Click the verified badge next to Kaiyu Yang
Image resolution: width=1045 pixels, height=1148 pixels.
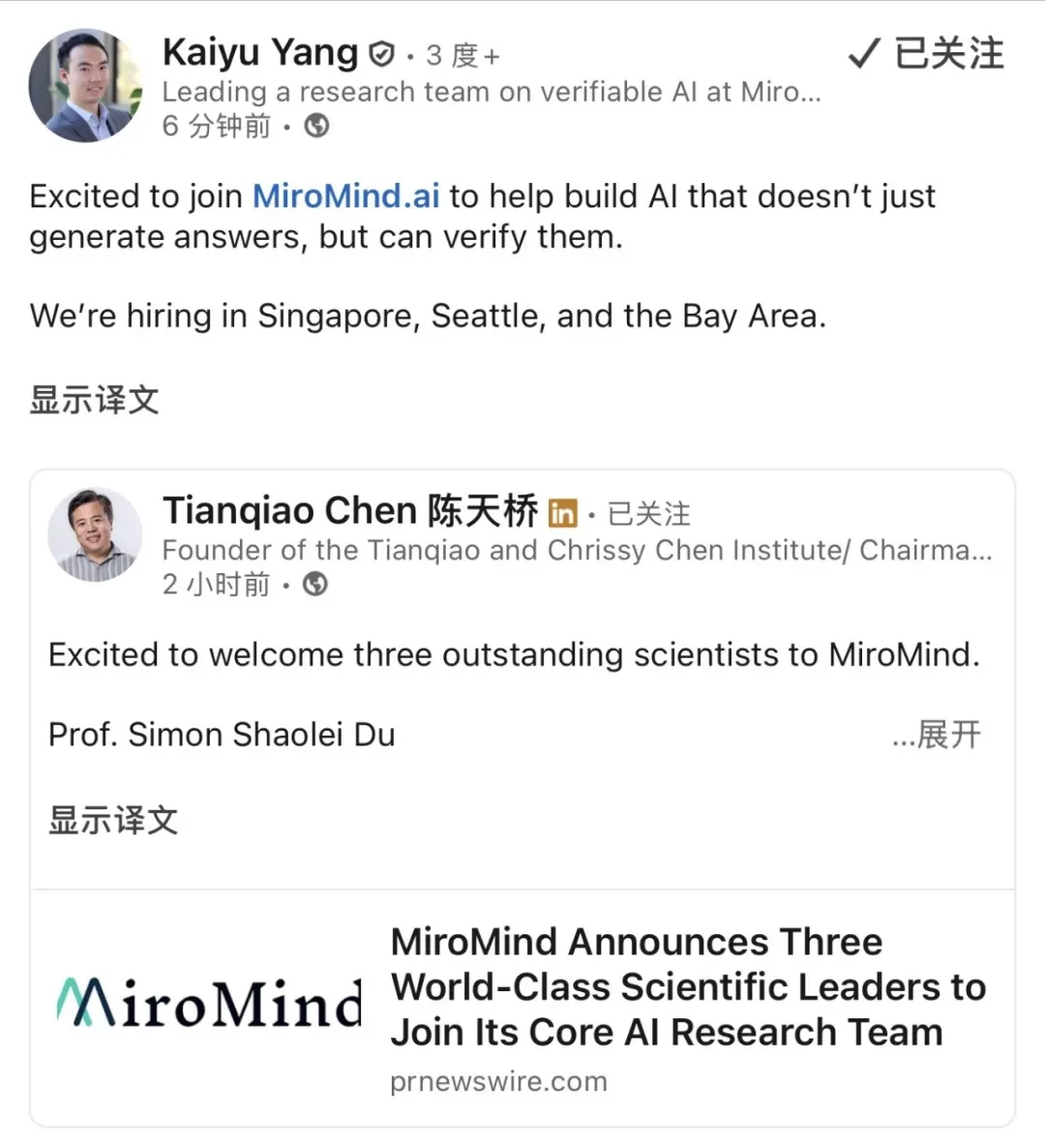click(381, 53)
